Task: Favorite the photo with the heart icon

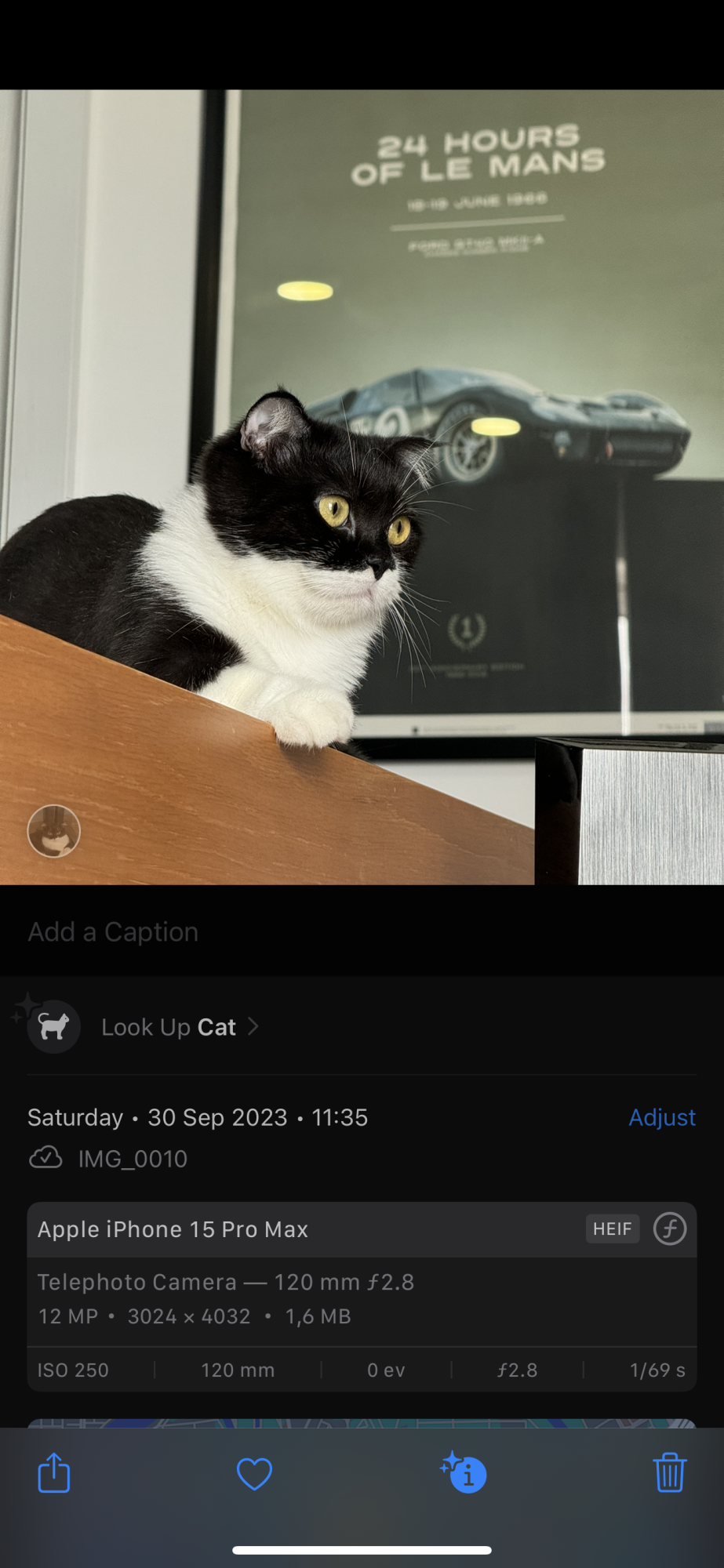Action: (254, 1474)
